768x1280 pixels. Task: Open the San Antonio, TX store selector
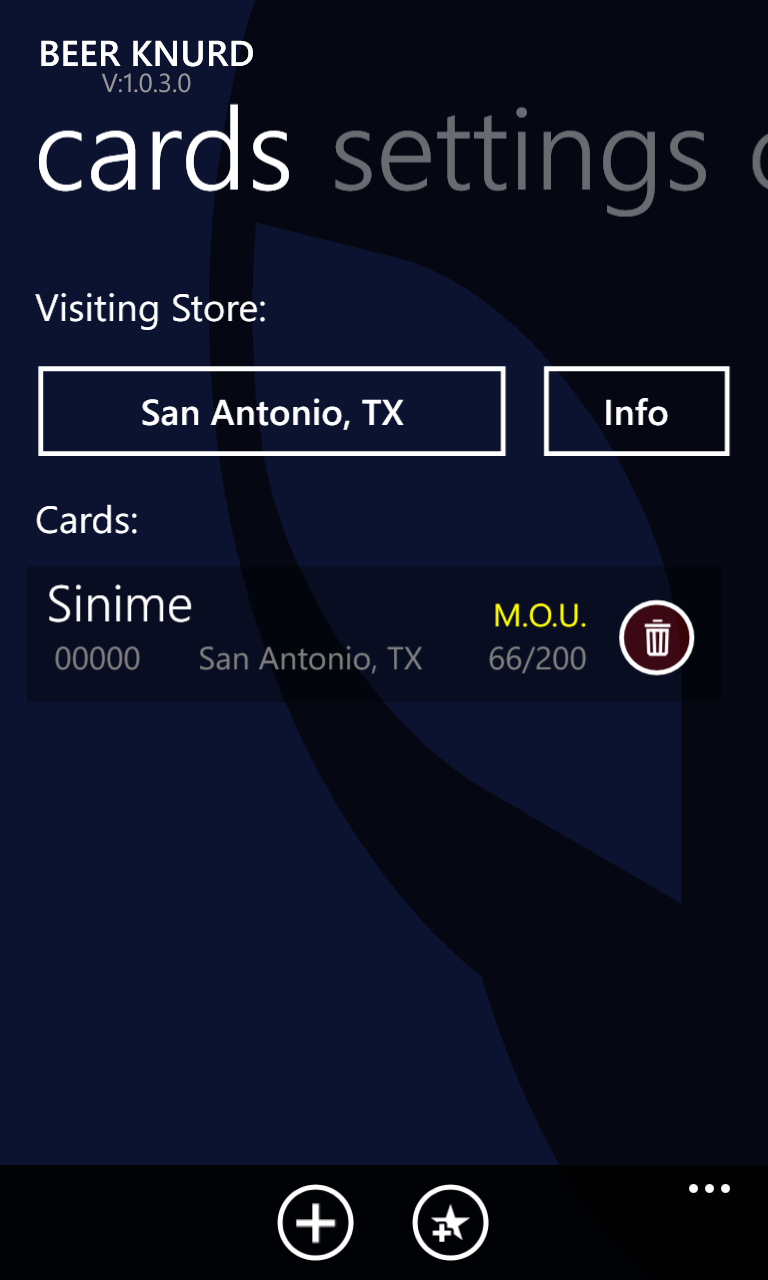[x=271, y=411]
